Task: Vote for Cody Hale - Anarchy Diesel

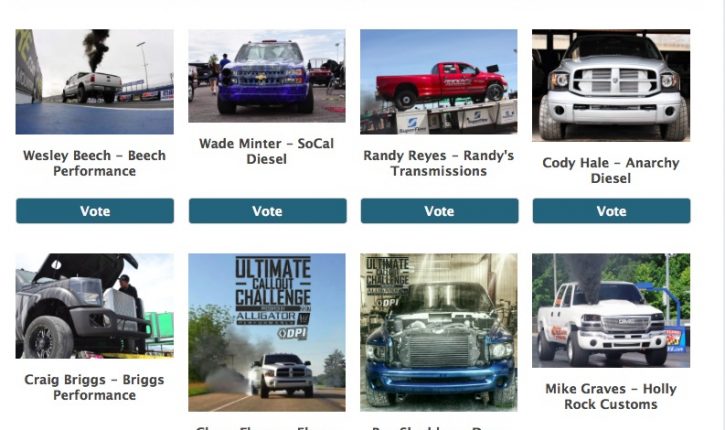Action: point(611,211)
